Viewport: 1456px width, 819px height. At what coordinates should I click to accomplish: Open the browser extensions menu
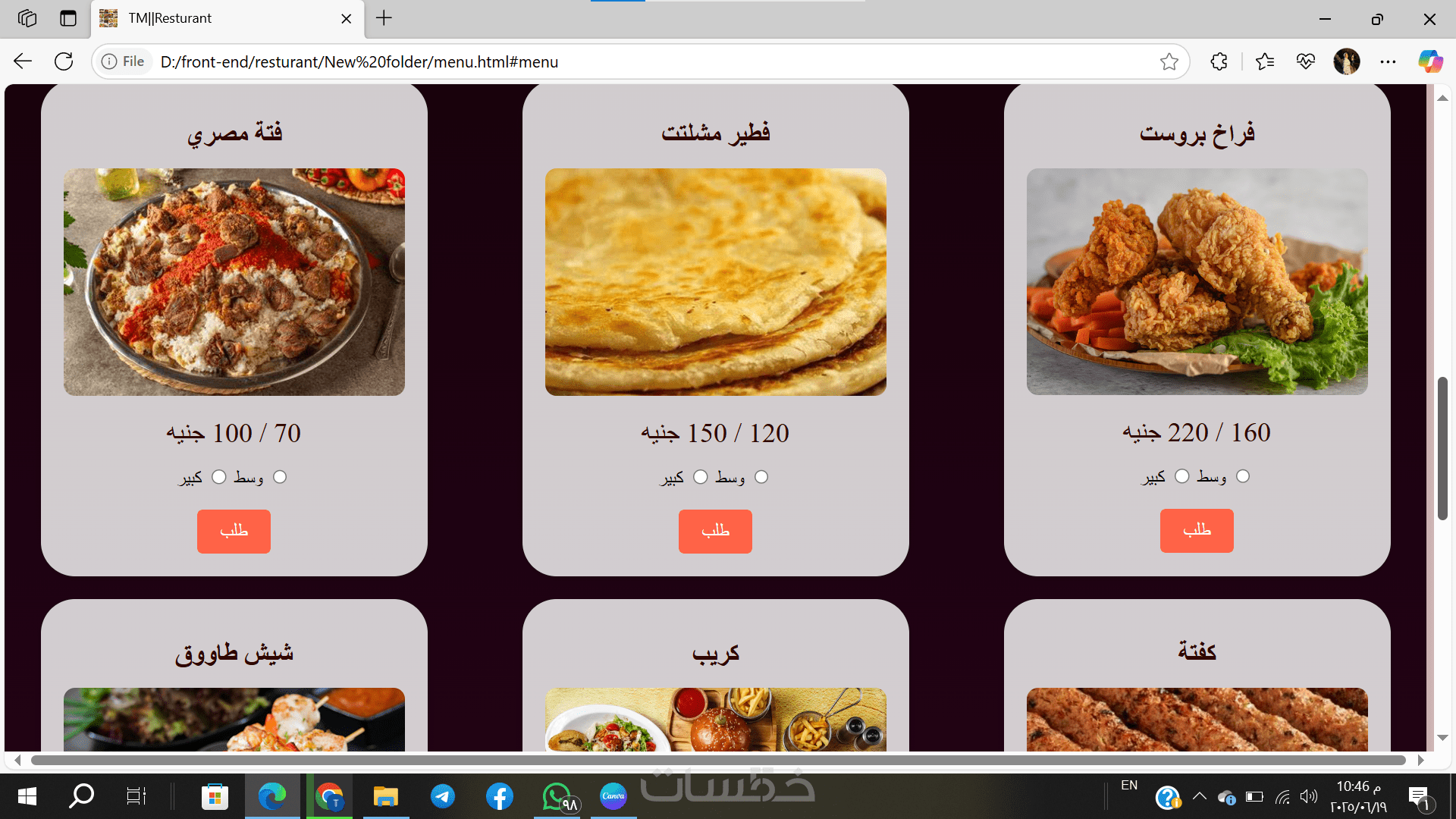pos(1219,61)
